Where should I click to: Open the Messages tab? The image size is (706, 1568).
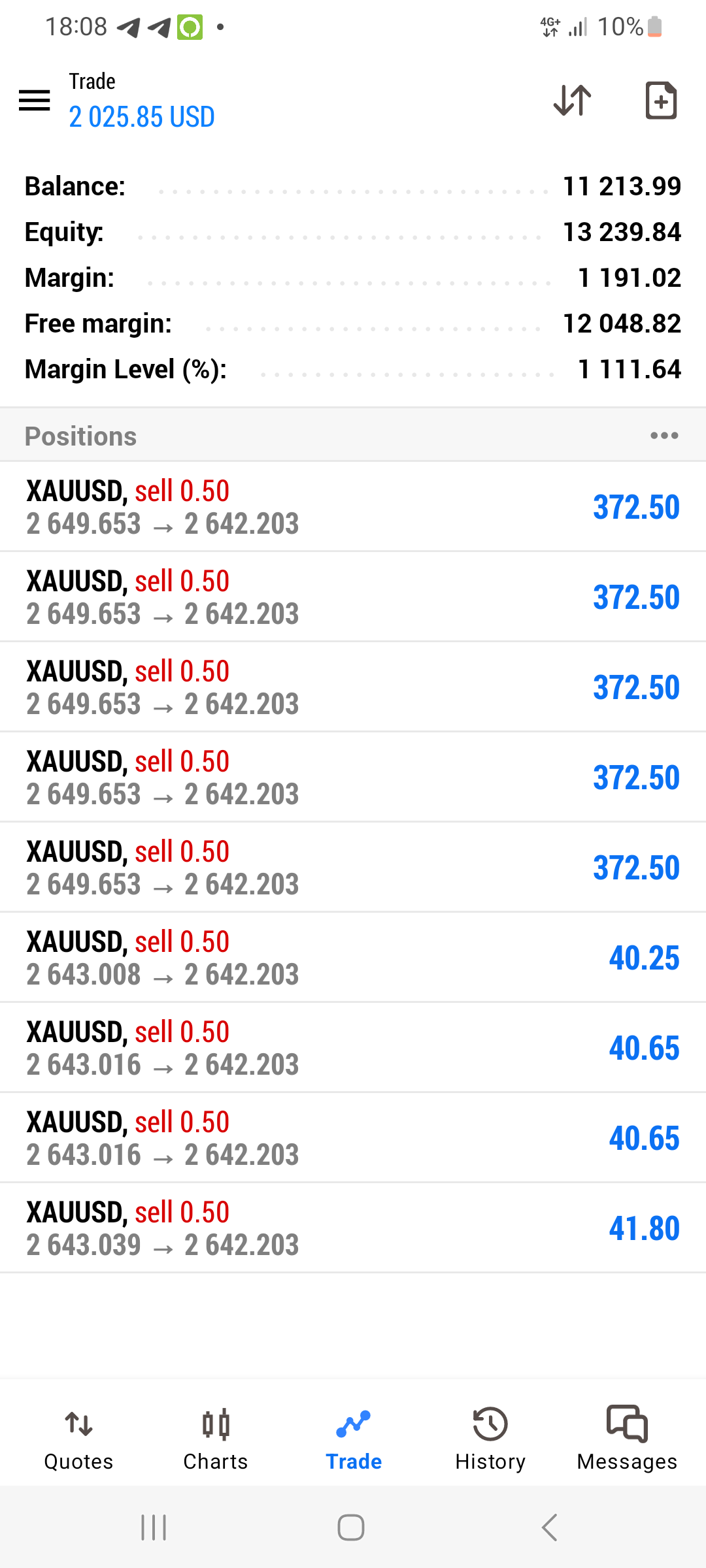(x=627, y=1439)
